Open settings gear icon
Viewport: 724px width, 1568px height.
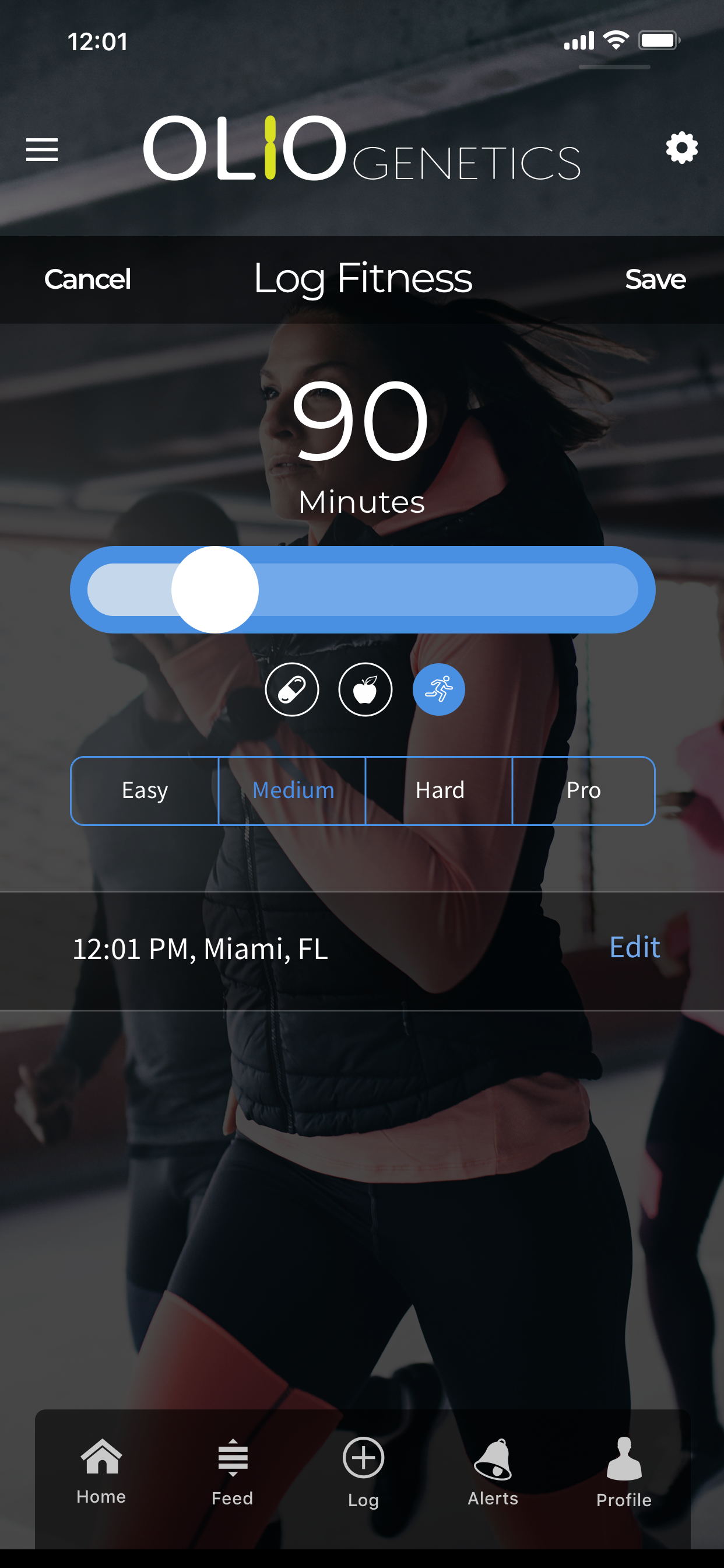pos(681,148)
